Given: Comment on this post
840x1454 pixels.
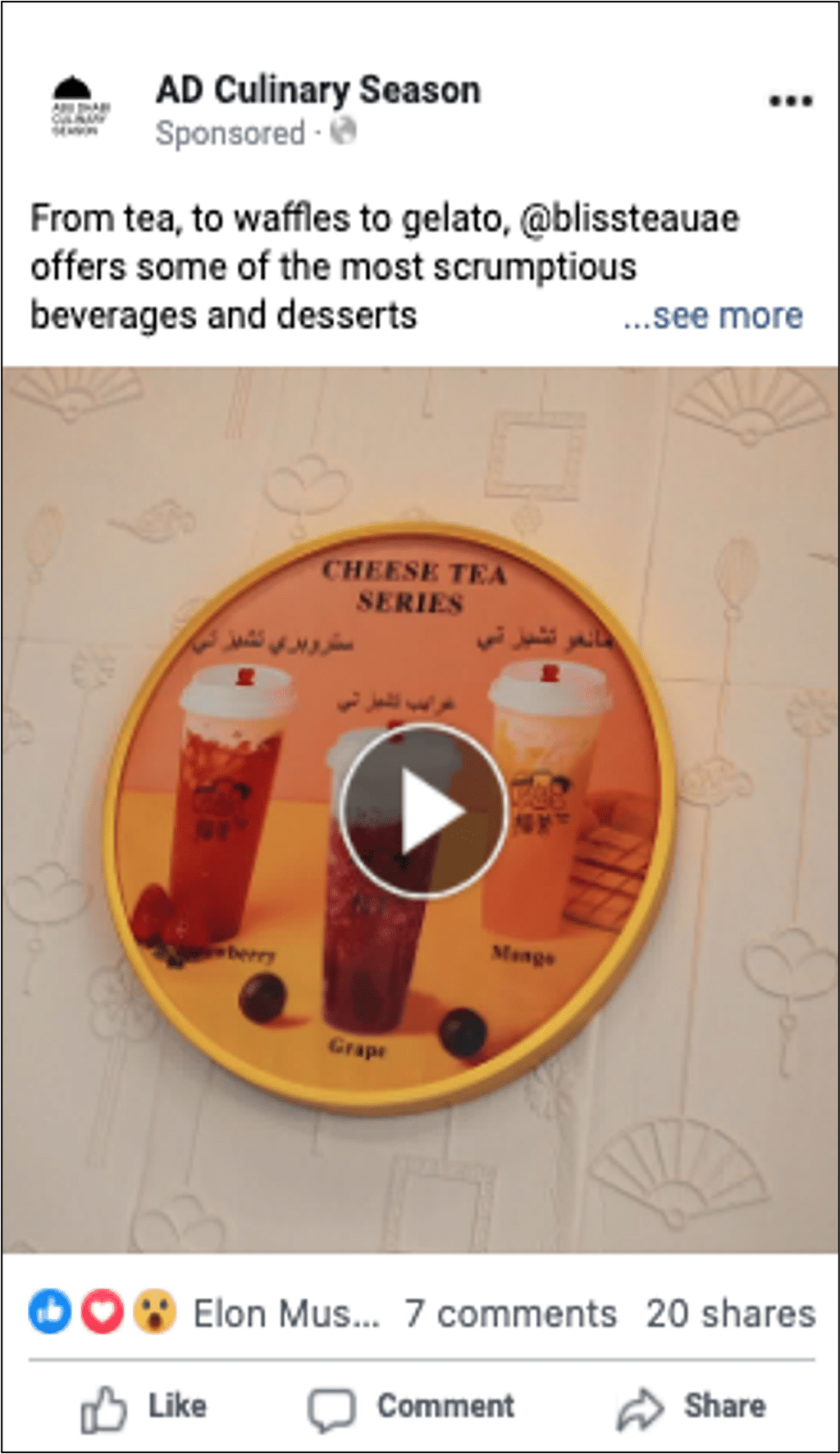Looking at the screenshot, I should (413, 1406).
